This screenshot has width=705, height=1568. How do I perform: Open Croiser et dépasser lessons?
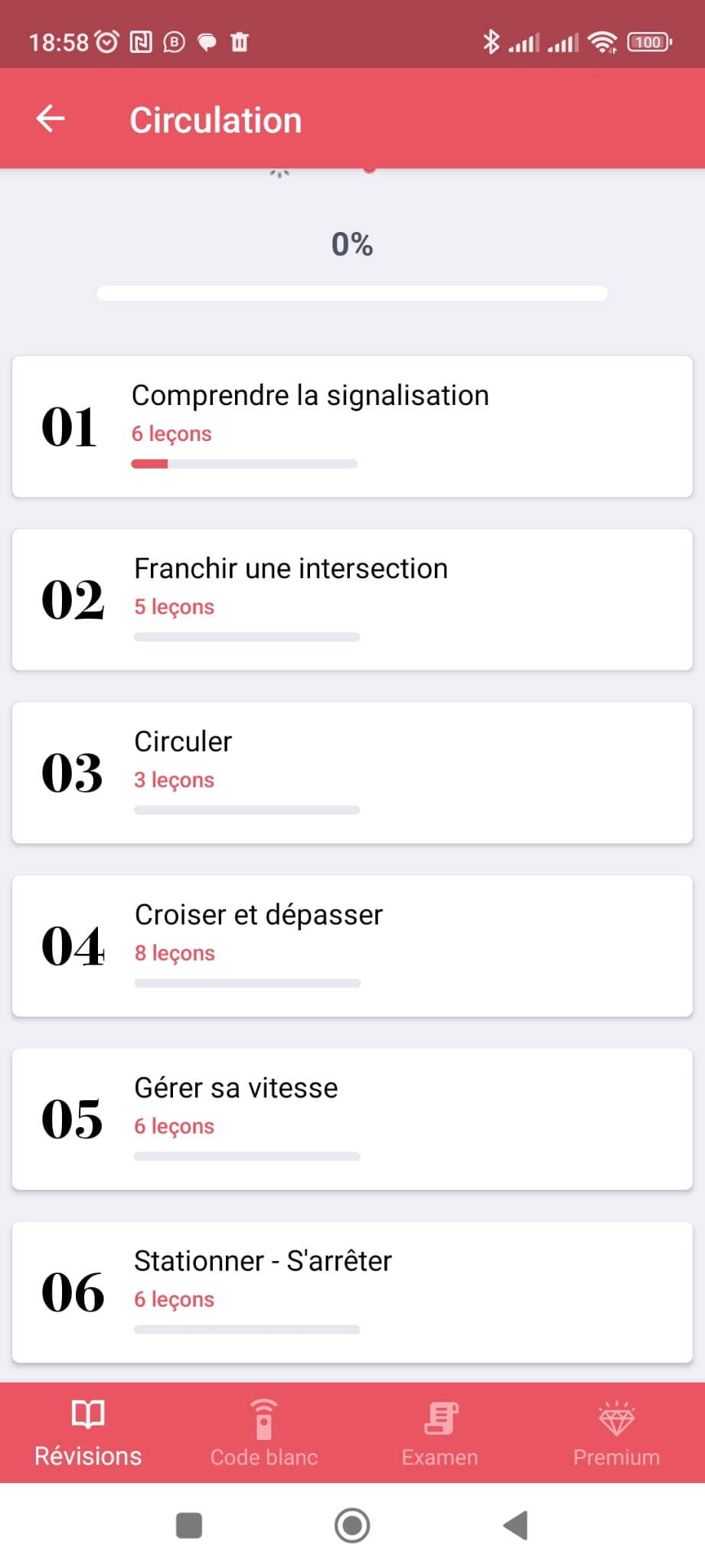(352, 946)
